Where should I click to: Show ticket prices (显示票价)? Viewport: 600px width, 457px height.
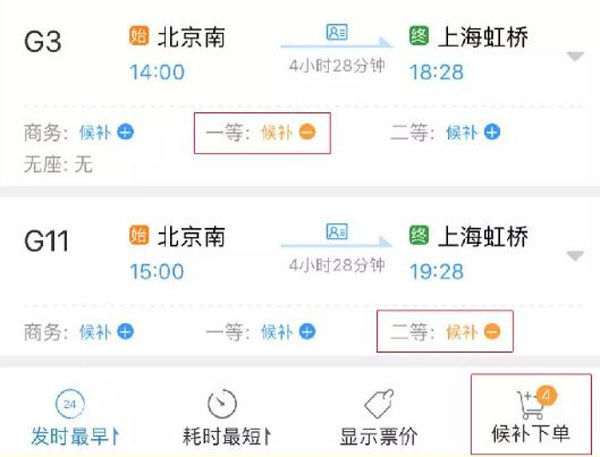click(377, 419)
